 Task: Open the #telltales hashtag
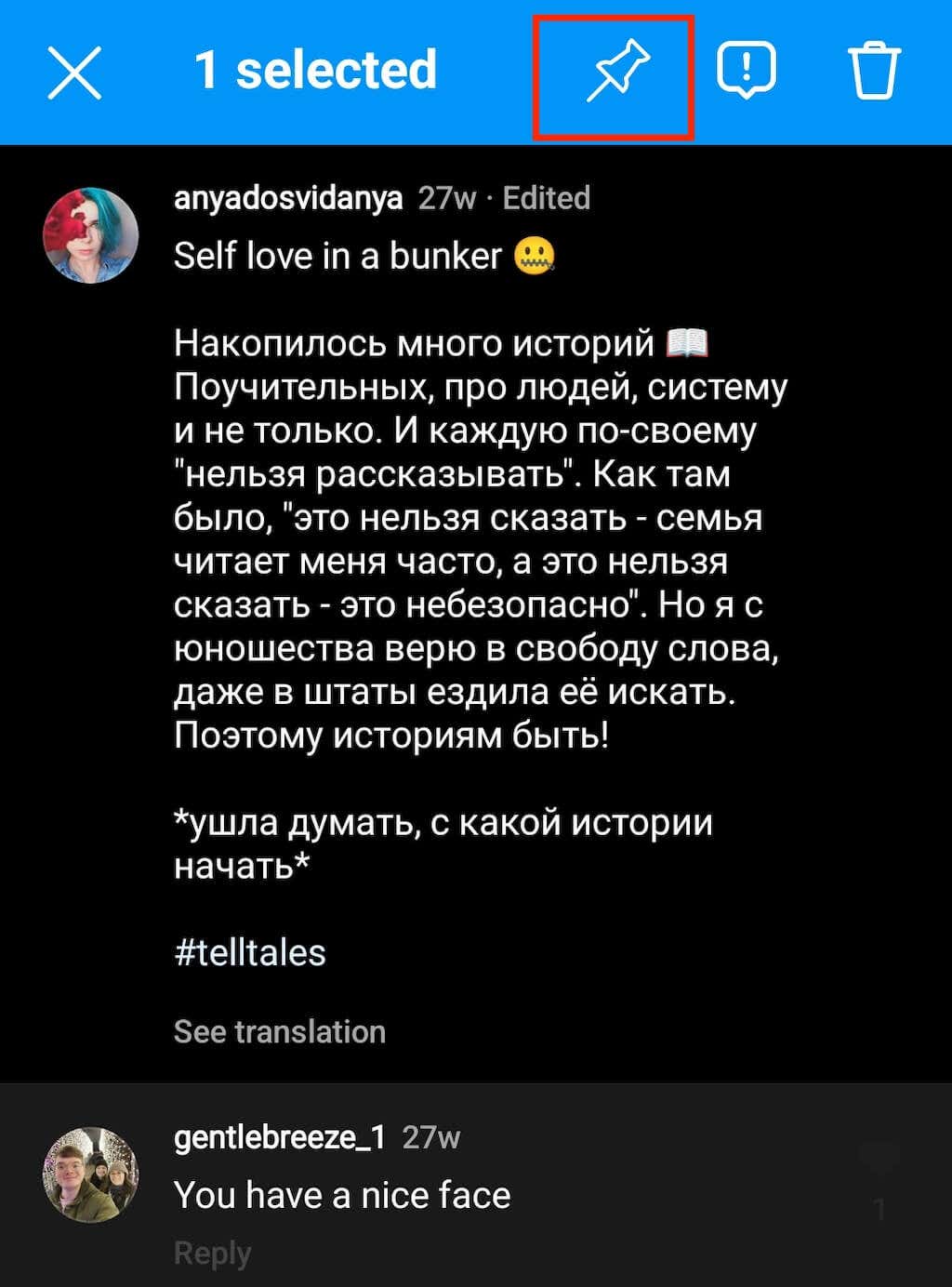pos(250,953)
